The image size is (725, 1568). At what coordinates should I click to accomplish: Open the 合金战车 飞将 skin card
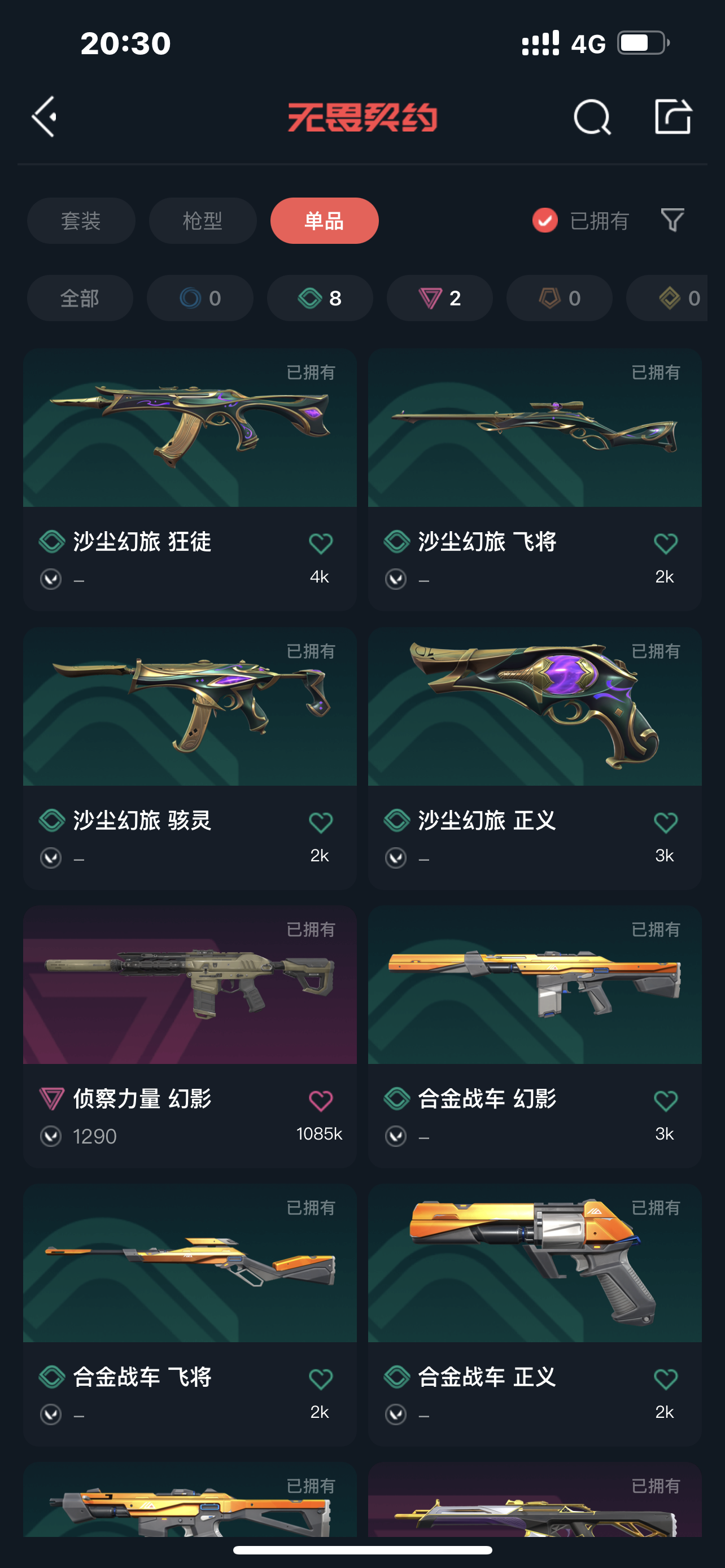point(189,1264)
